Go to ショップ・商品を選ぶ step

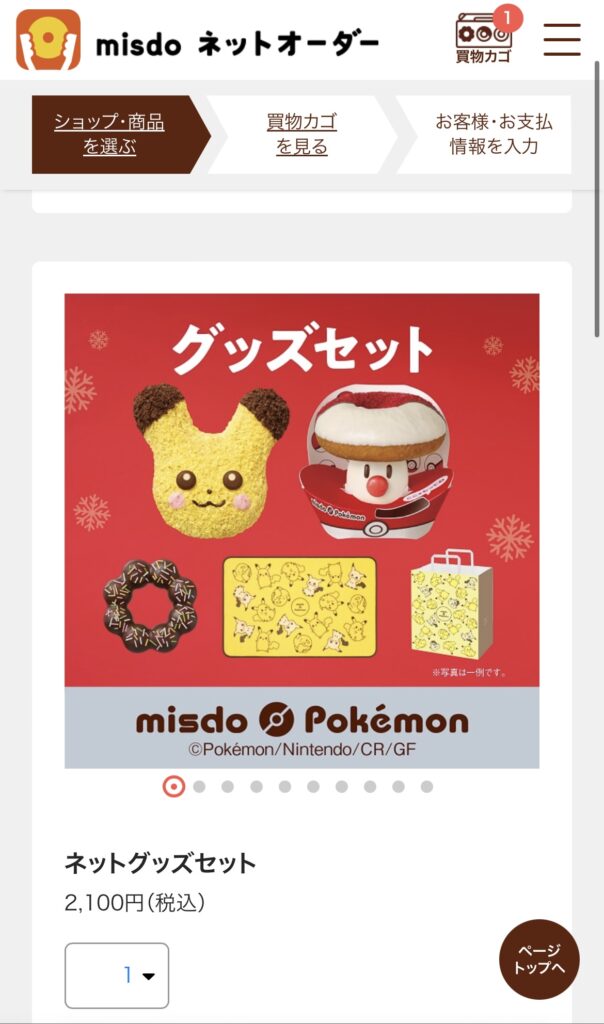click(x=110, y=135)
